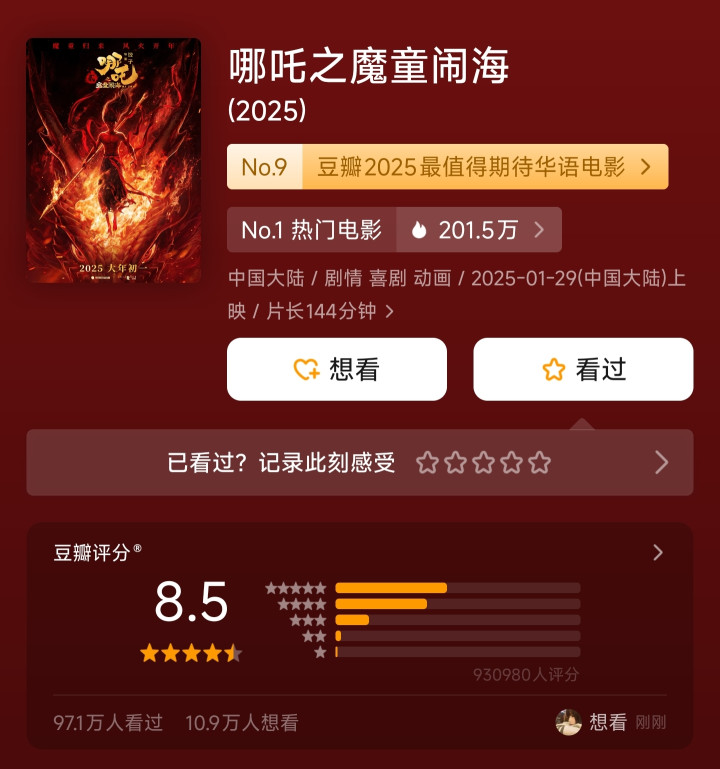Expand the movie info details chevron

(389, 312)
